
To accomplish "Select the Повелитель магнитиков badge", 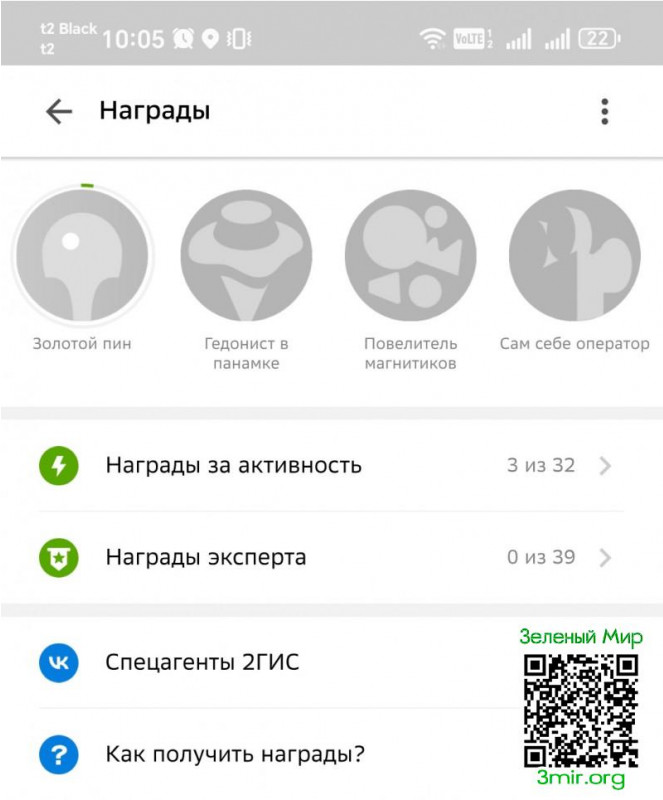I will coord(410,254).
